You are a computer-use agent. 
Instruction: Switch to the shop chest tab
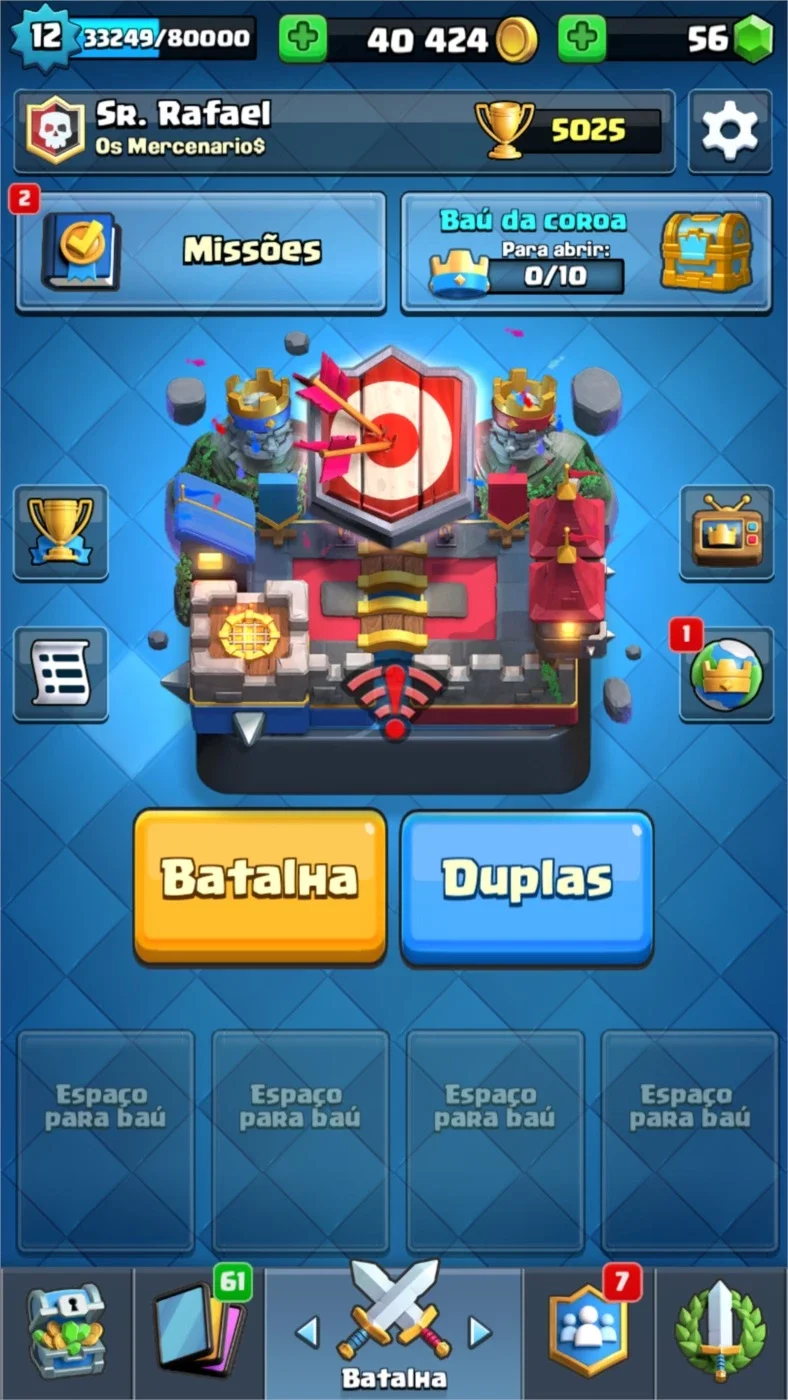tap(66, 1333)
